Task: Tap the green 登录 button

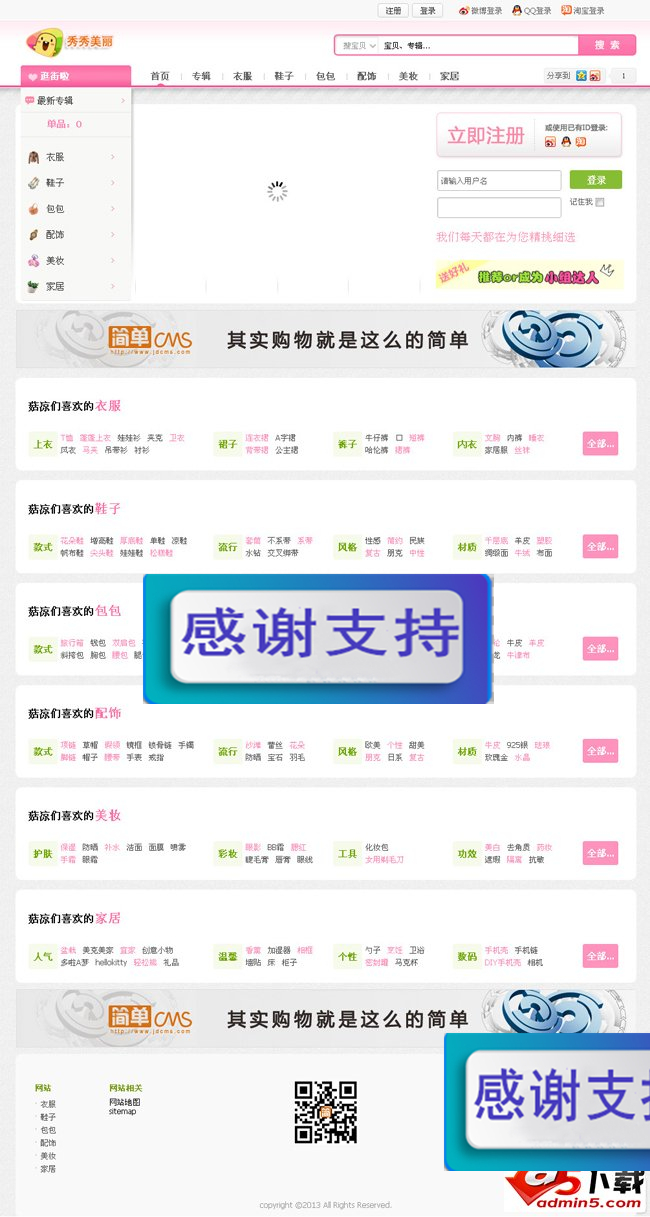Action: pyautogui.click(x=595, y=180)
